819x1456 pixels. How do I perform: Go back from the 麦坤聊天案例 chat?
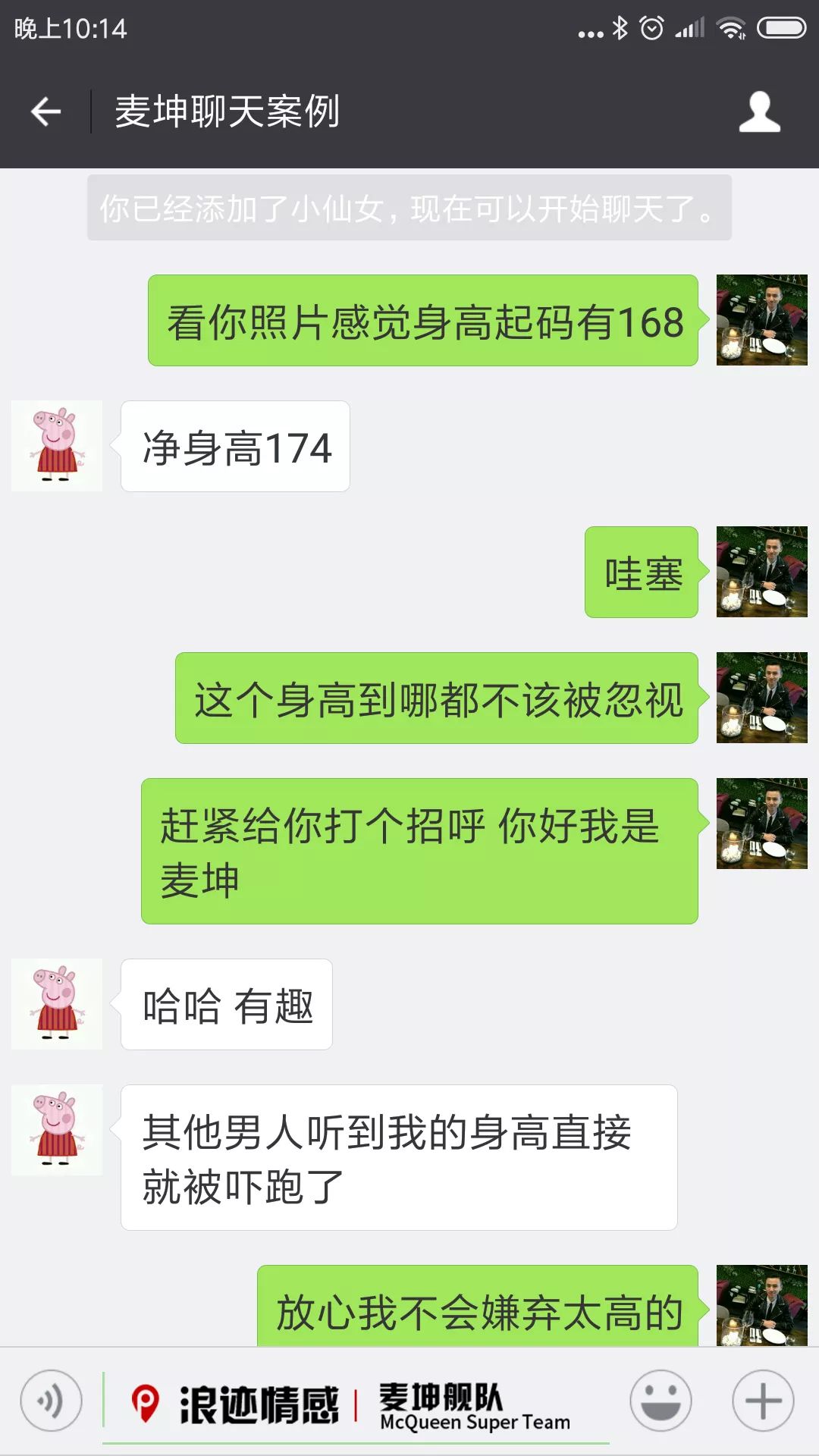(45, 112)
